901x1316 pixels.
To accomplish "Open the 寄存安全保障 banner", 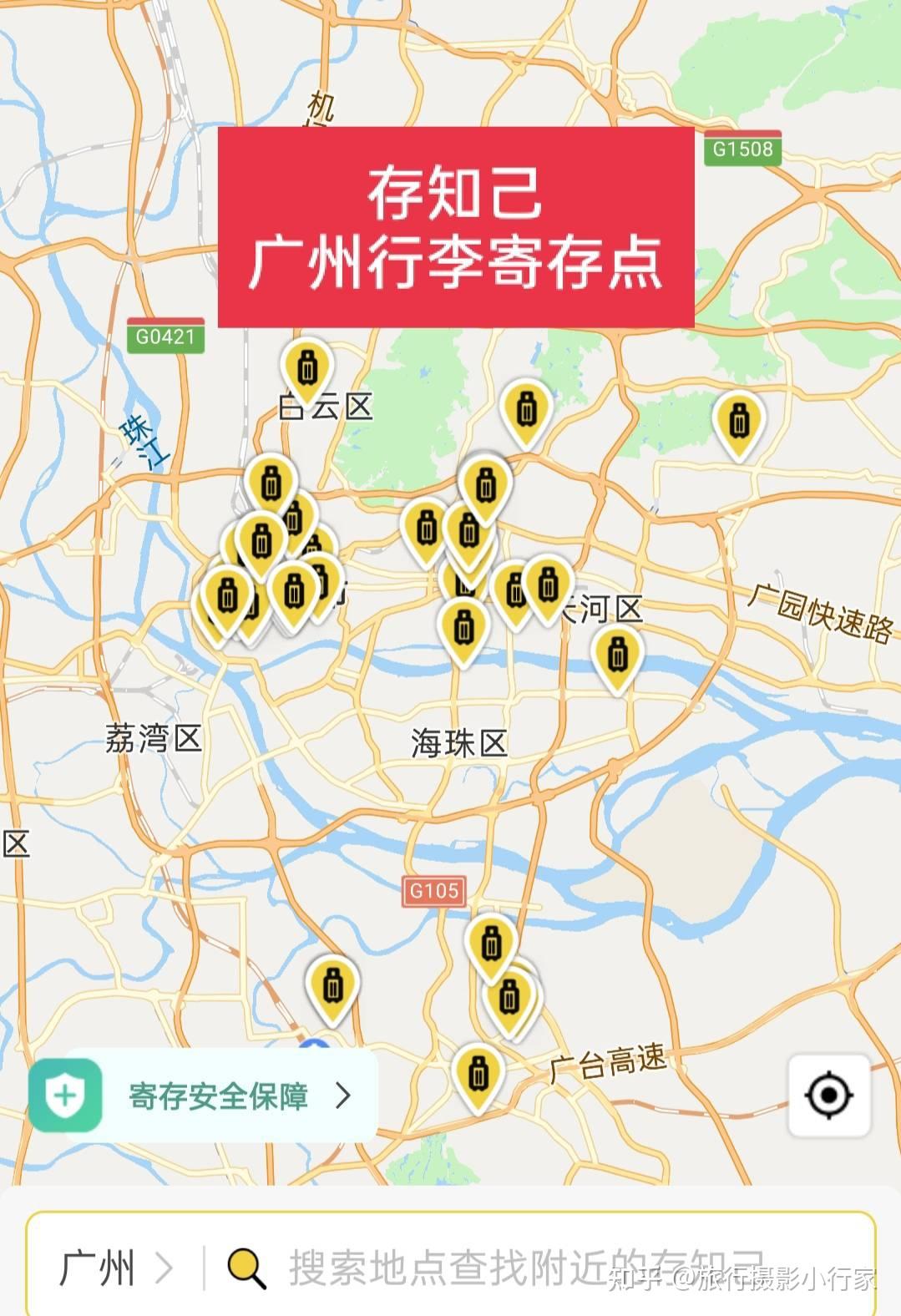I will (x=204, y=1096).
